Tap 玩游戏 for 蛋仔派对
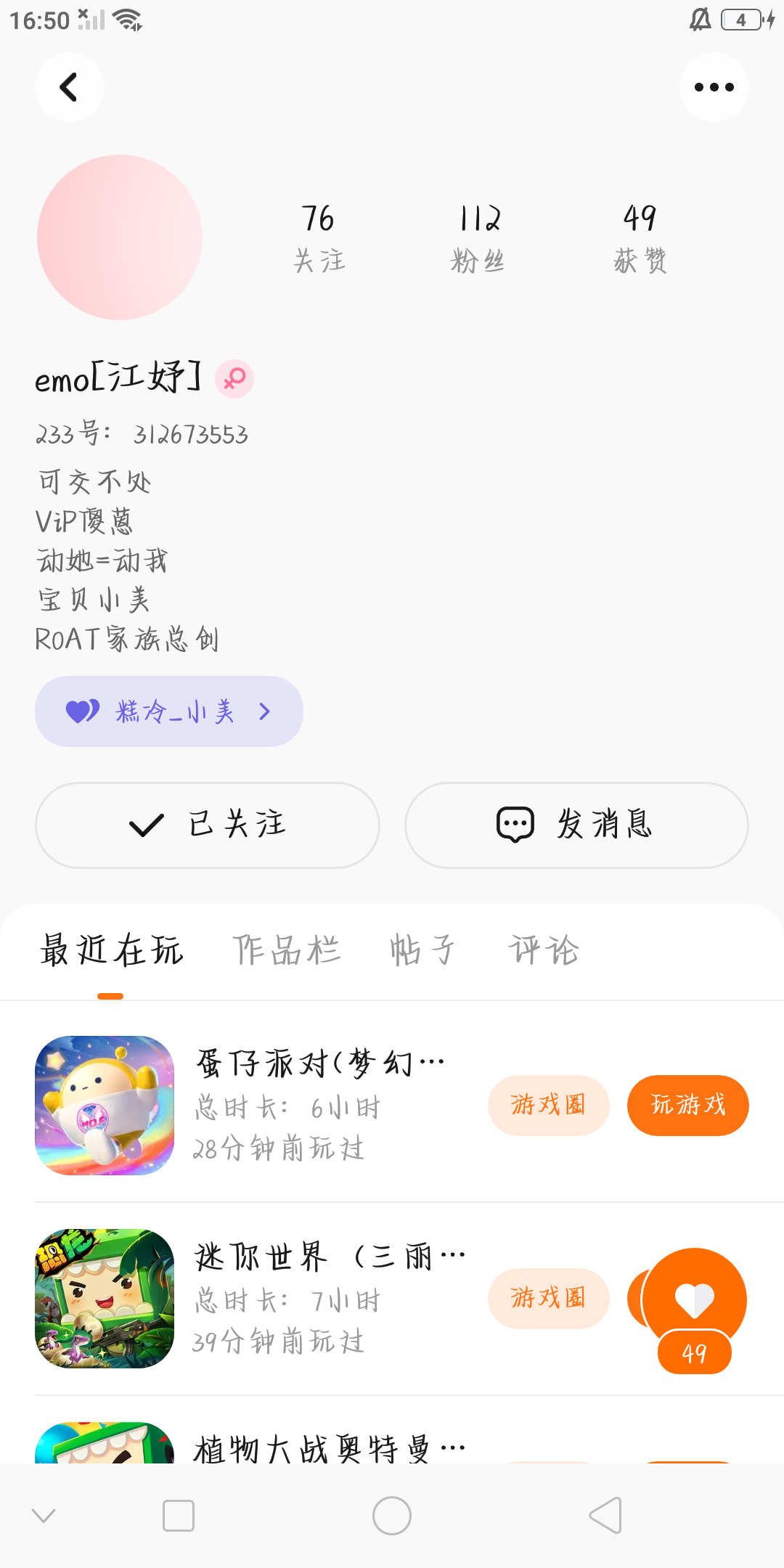Viewport: 784px width, 1568px height. [x=687, y=1106]
